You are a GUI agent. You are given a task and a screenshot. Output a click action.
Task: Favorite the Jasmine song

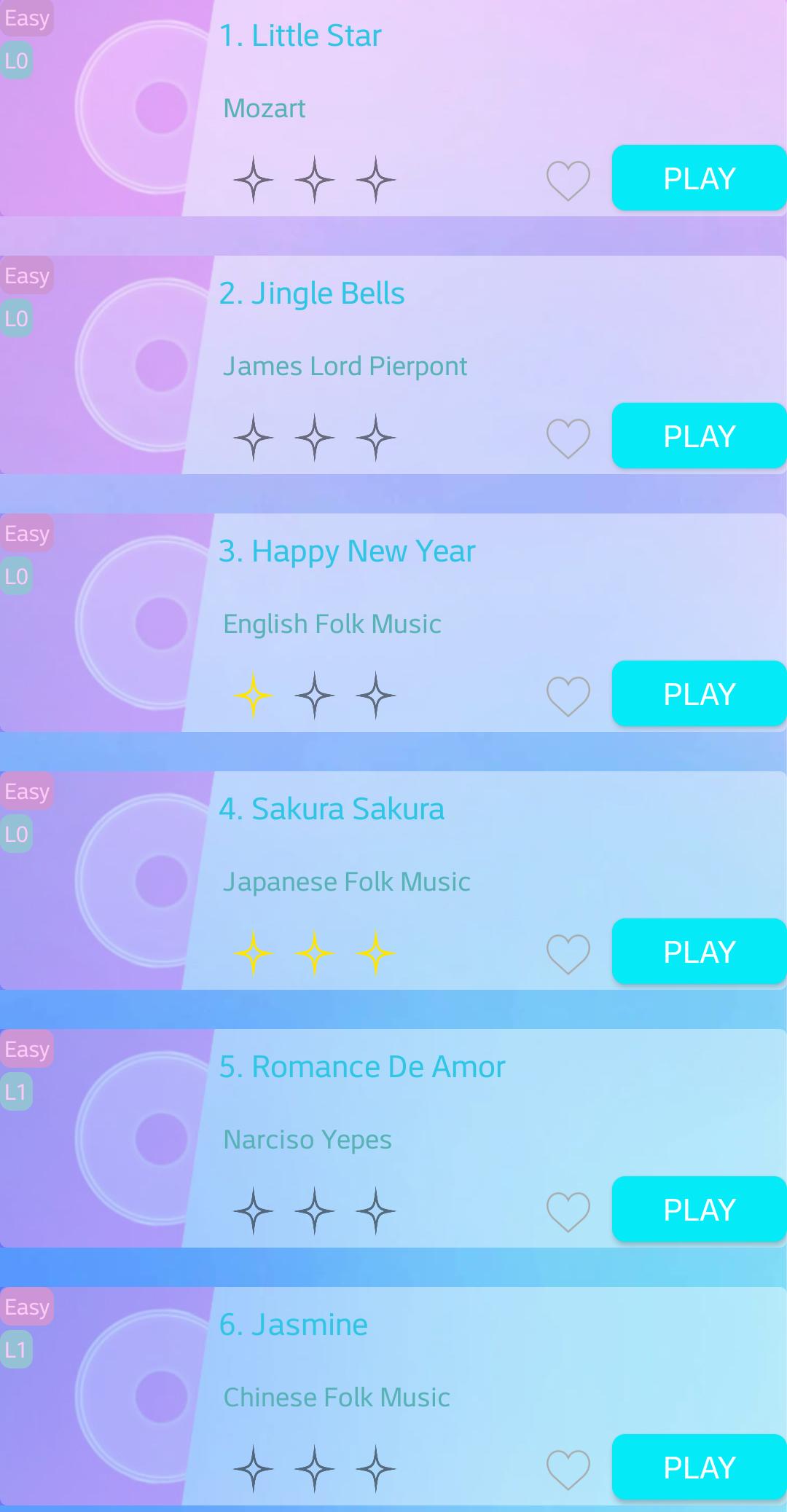point(568,1469)
